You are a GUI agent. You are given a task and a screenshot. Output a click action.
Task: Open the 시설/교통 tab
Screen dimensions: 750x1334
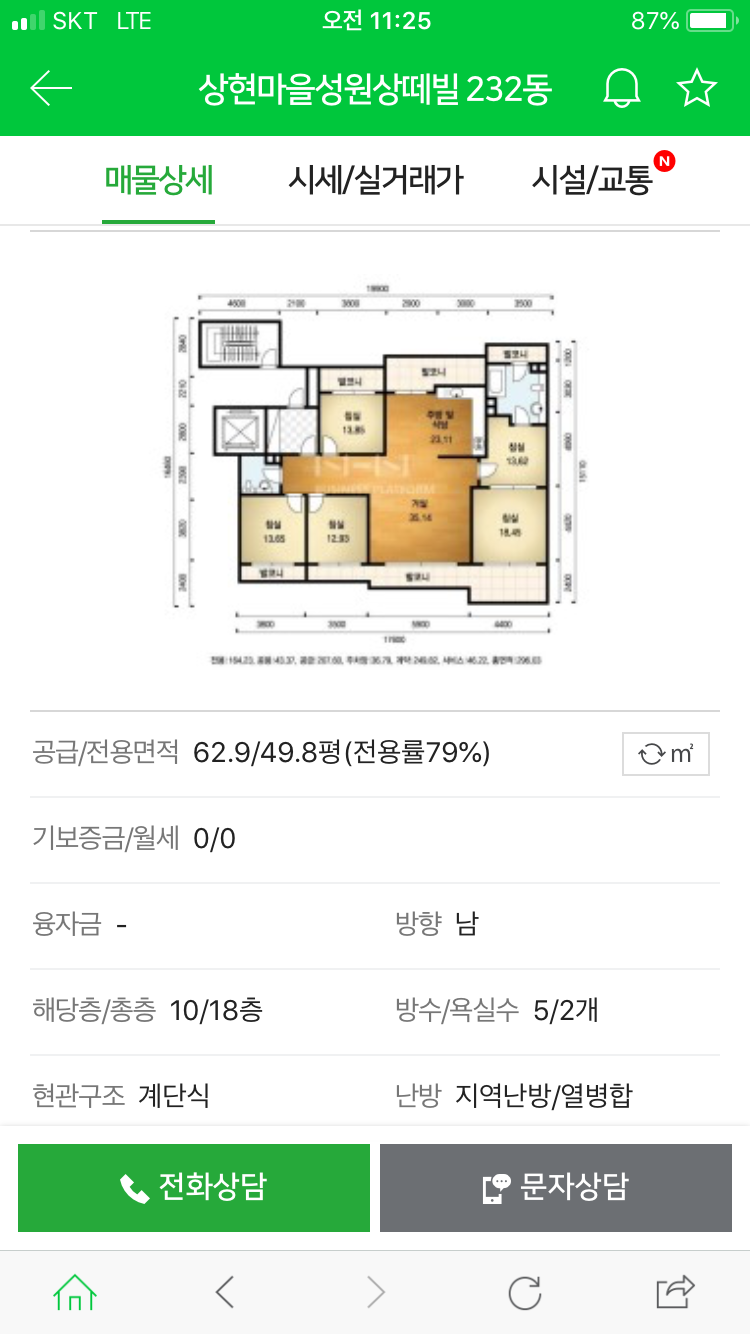point(592,180)
